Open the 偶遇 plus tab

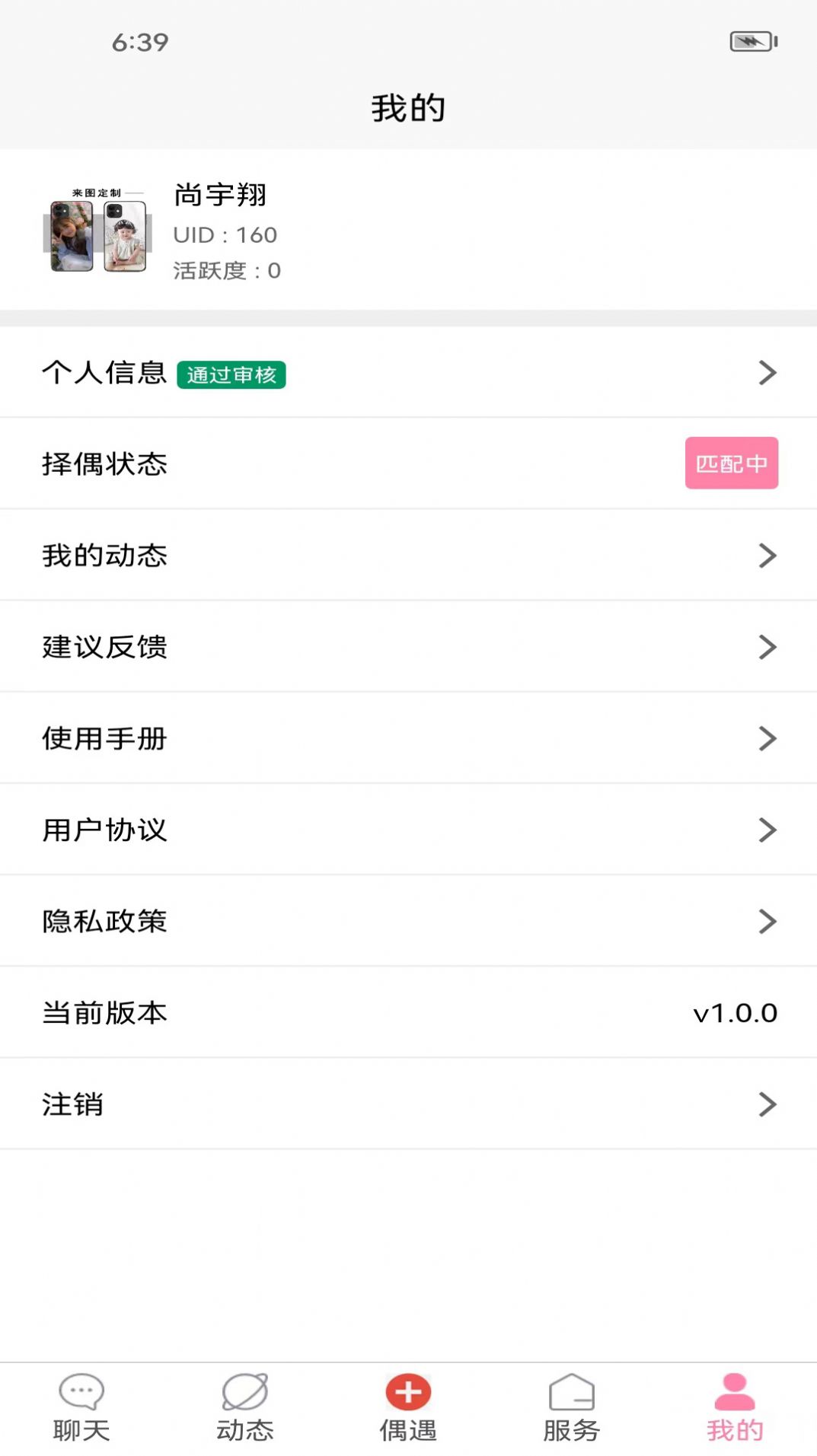pyautogui.click(x=408, y=1408)
